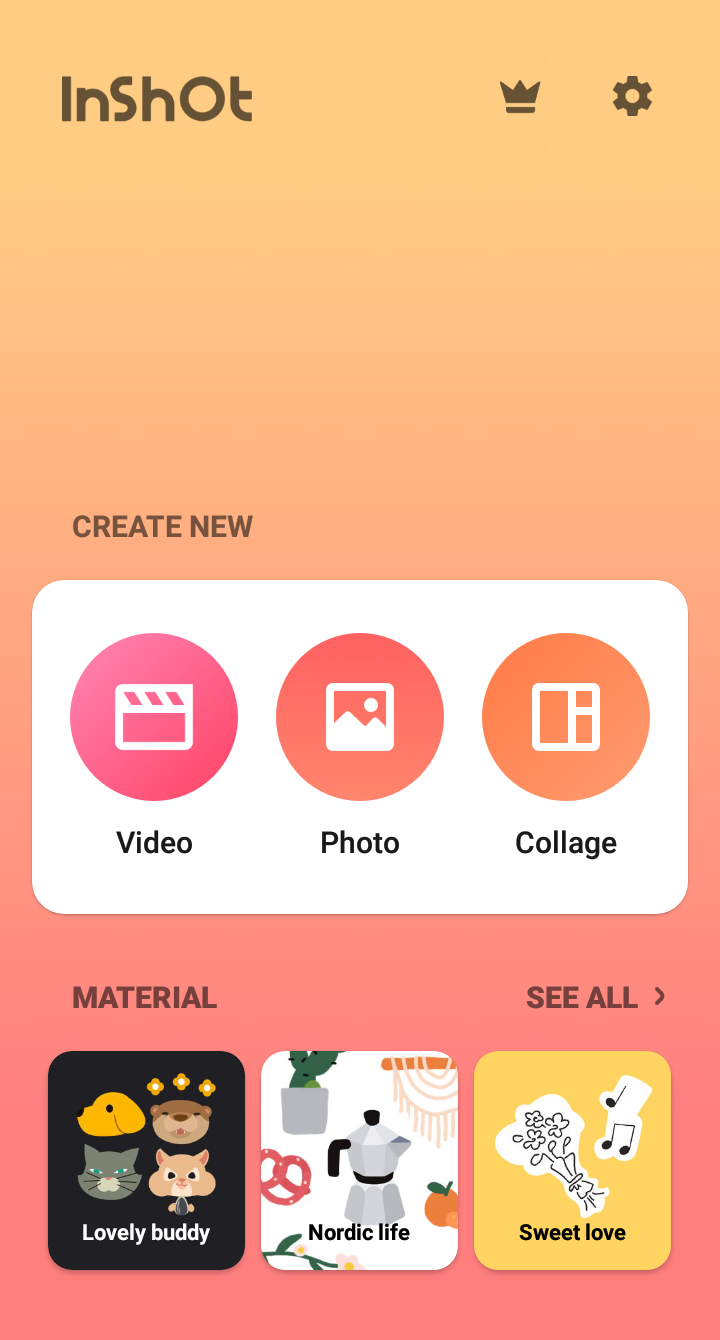This screenshot has width=720, height=1340.
Task: Make a new Collage
Action: point(566,717)
